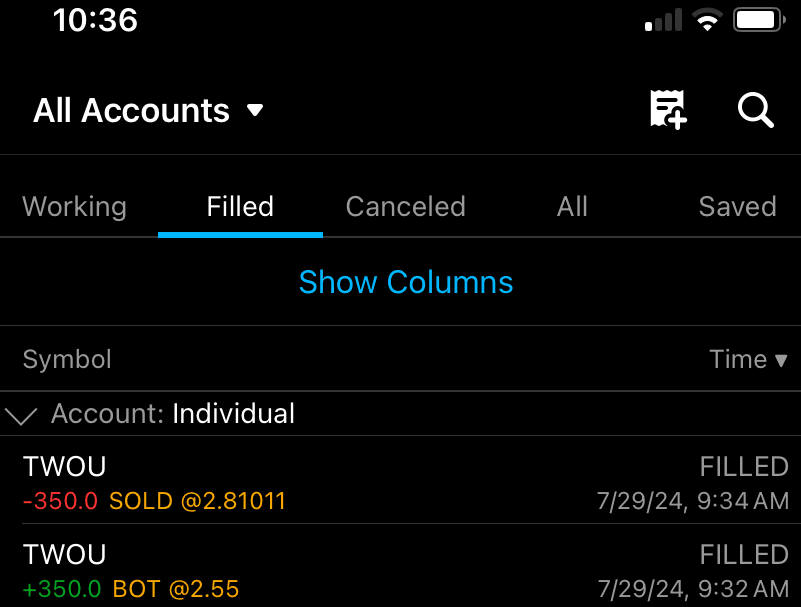The height and width of the screenshot is (607, 801).
Task: Sort by Symbol column header
Action: point(67,360)
